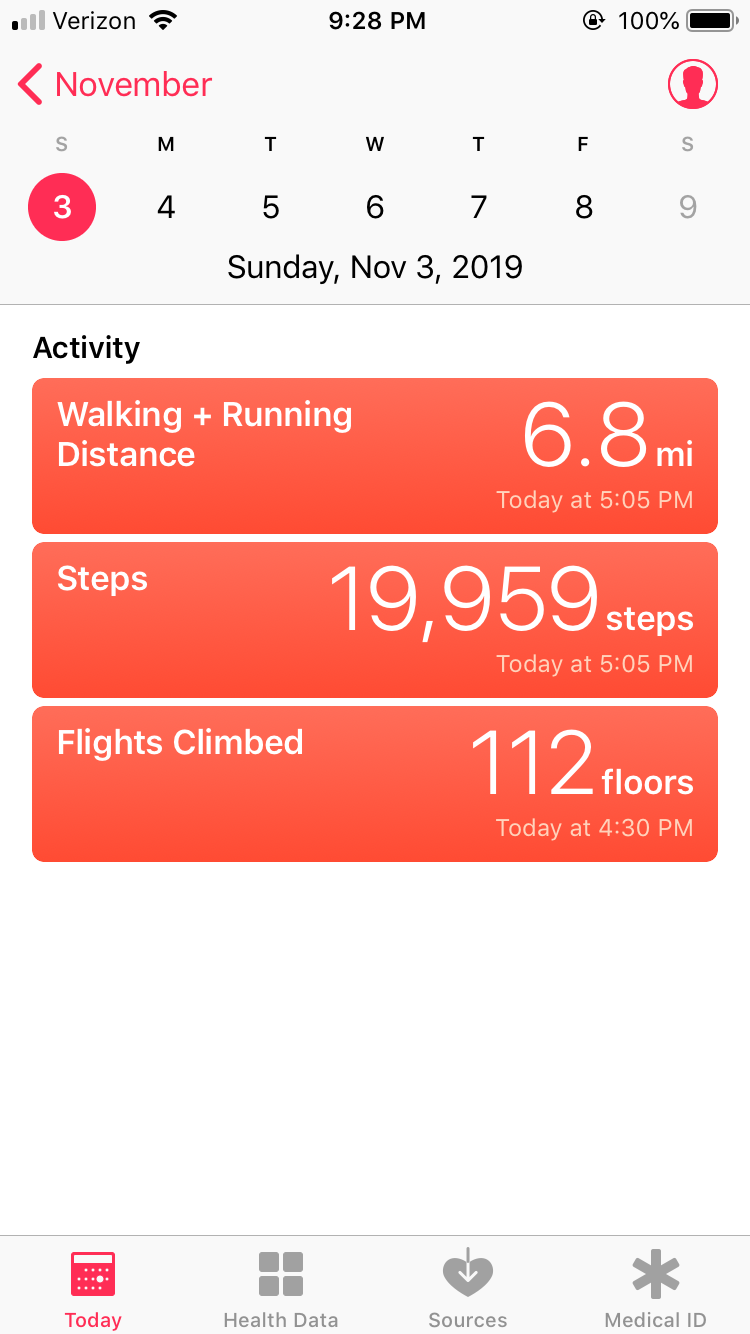Viewport: 750px width, 1334px height.
Task: Open the Steps card
Action: point(375,620)
